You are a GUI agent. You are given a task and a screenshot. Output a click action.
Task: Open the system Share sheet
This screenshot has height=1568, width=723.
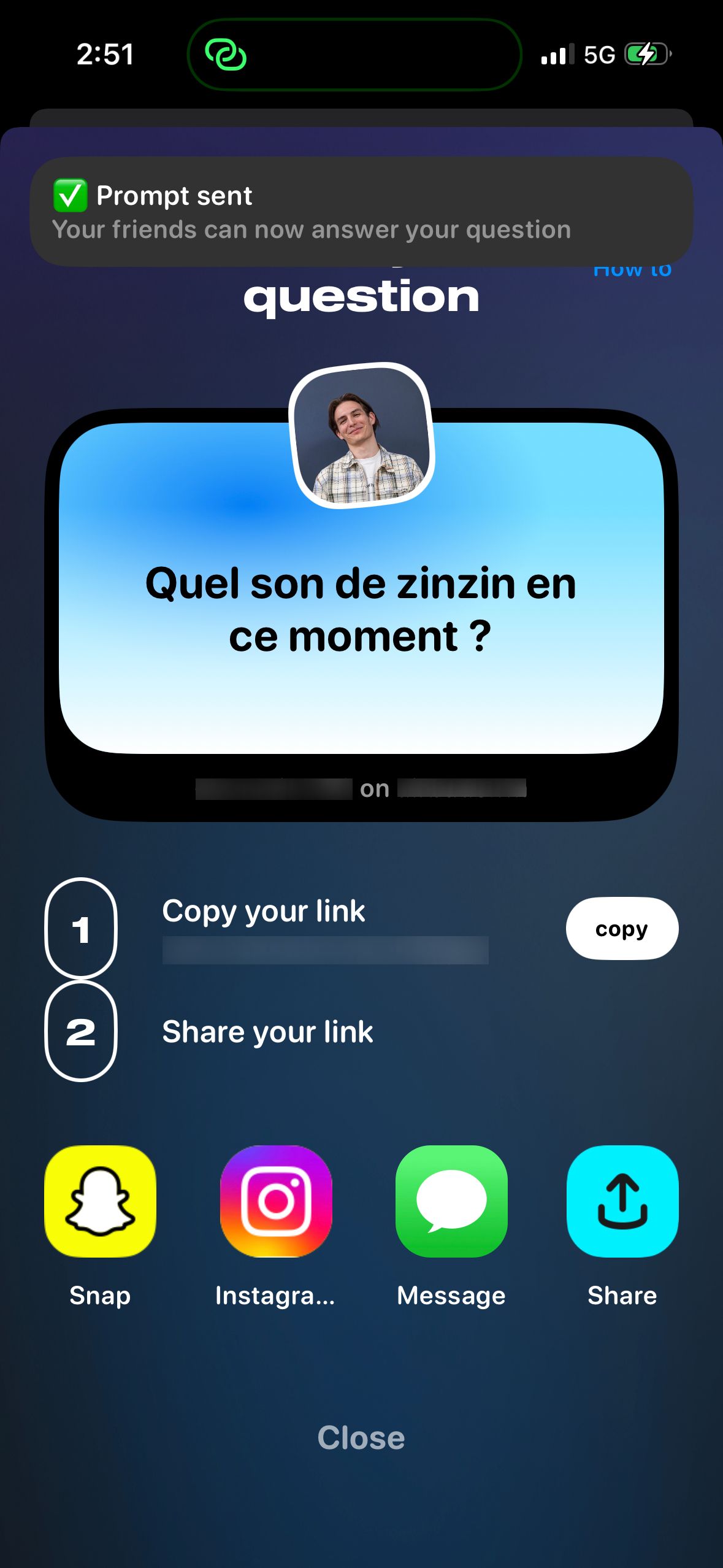[x=622, y=1201]
